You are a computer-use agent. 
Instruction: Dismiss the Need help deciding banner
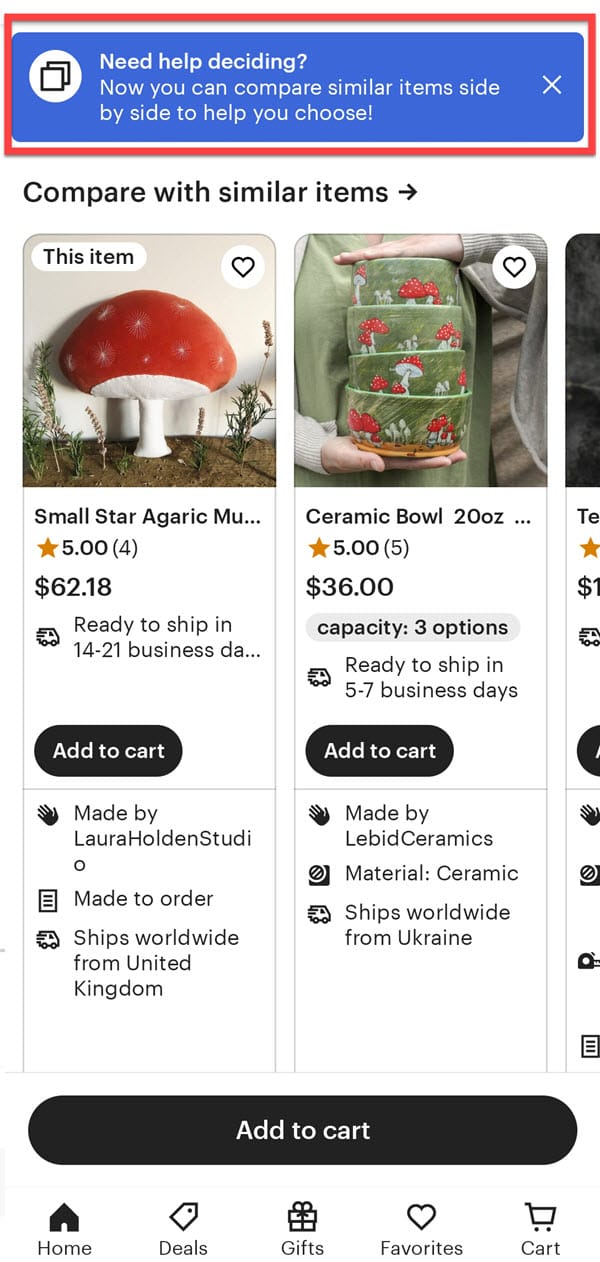pyautogui.click(x=552, y=85)
